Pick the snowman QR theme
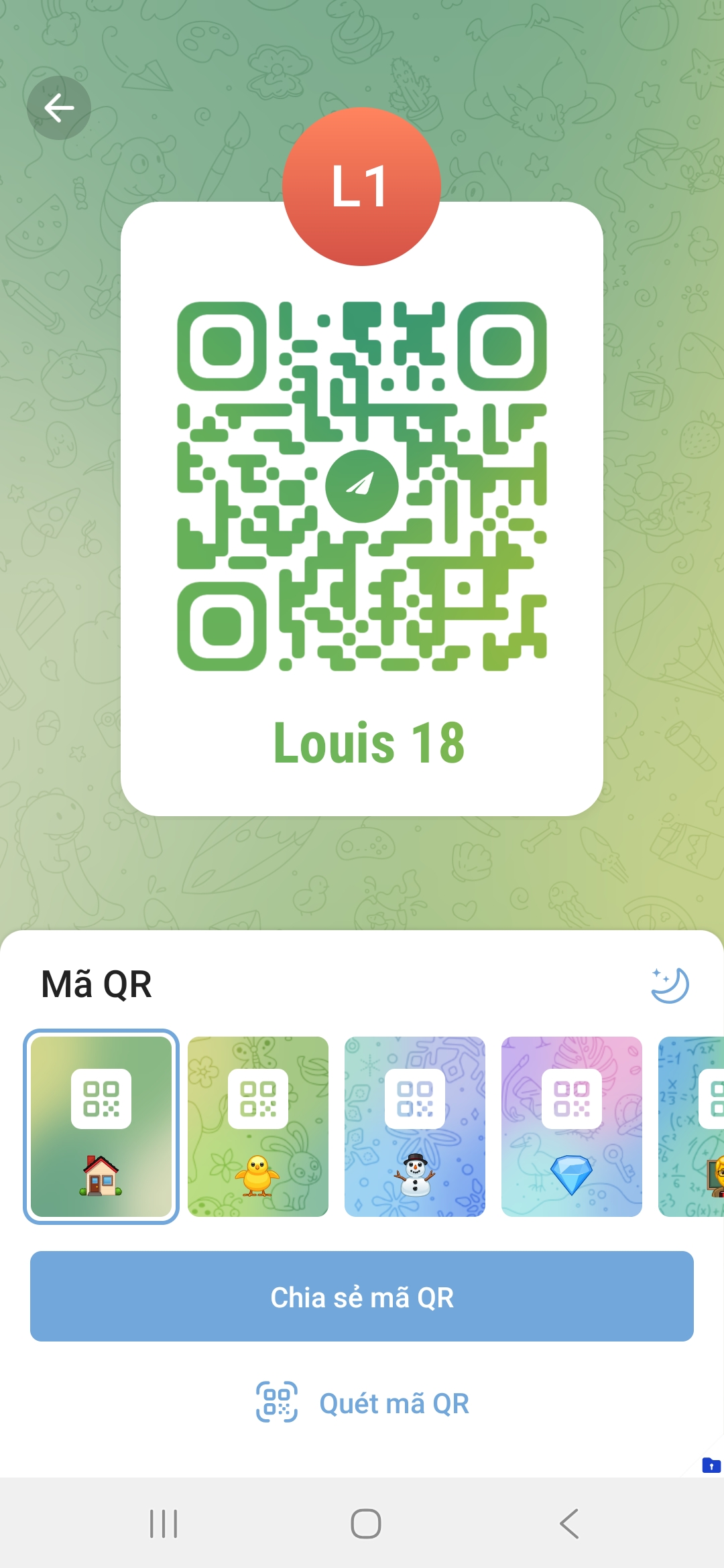 coord(415,1126)
